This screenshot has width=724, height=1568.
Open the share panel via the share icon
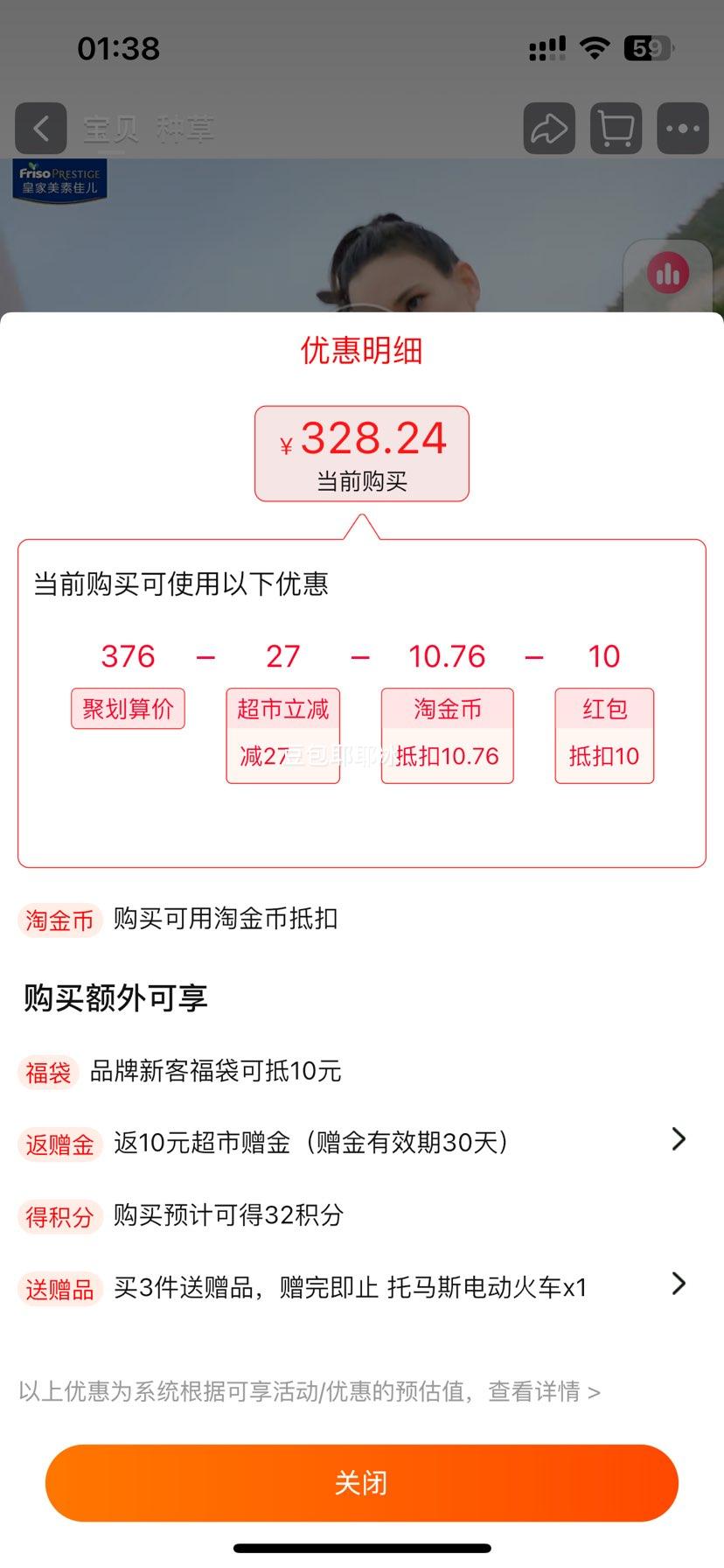point(548,128)
